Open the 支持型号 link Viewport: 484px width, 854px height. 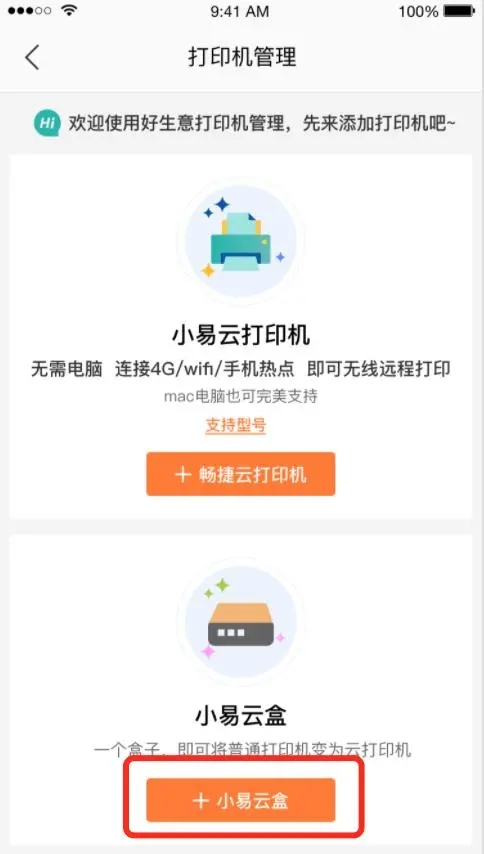[236, 425]
